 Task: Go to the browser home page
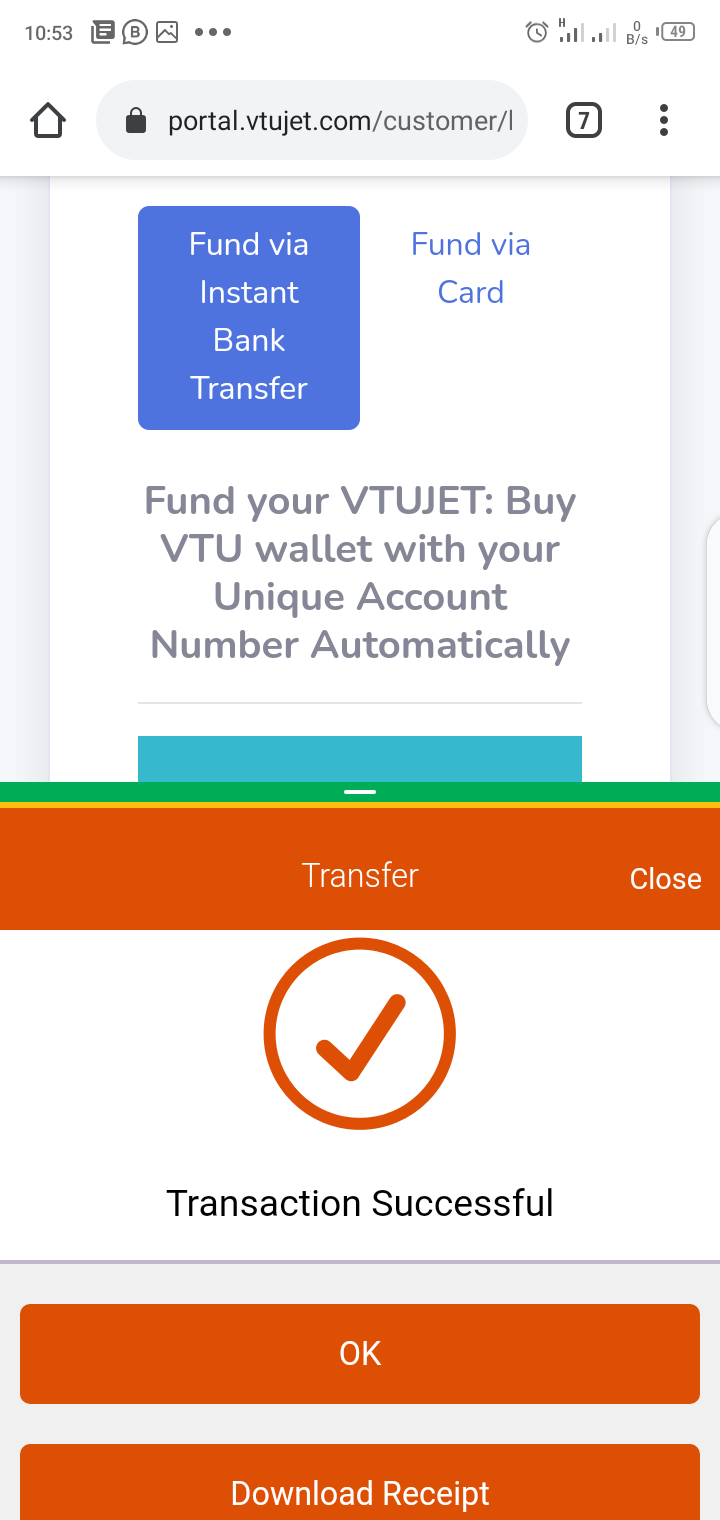pyautogui.click(x=48, y=121)
